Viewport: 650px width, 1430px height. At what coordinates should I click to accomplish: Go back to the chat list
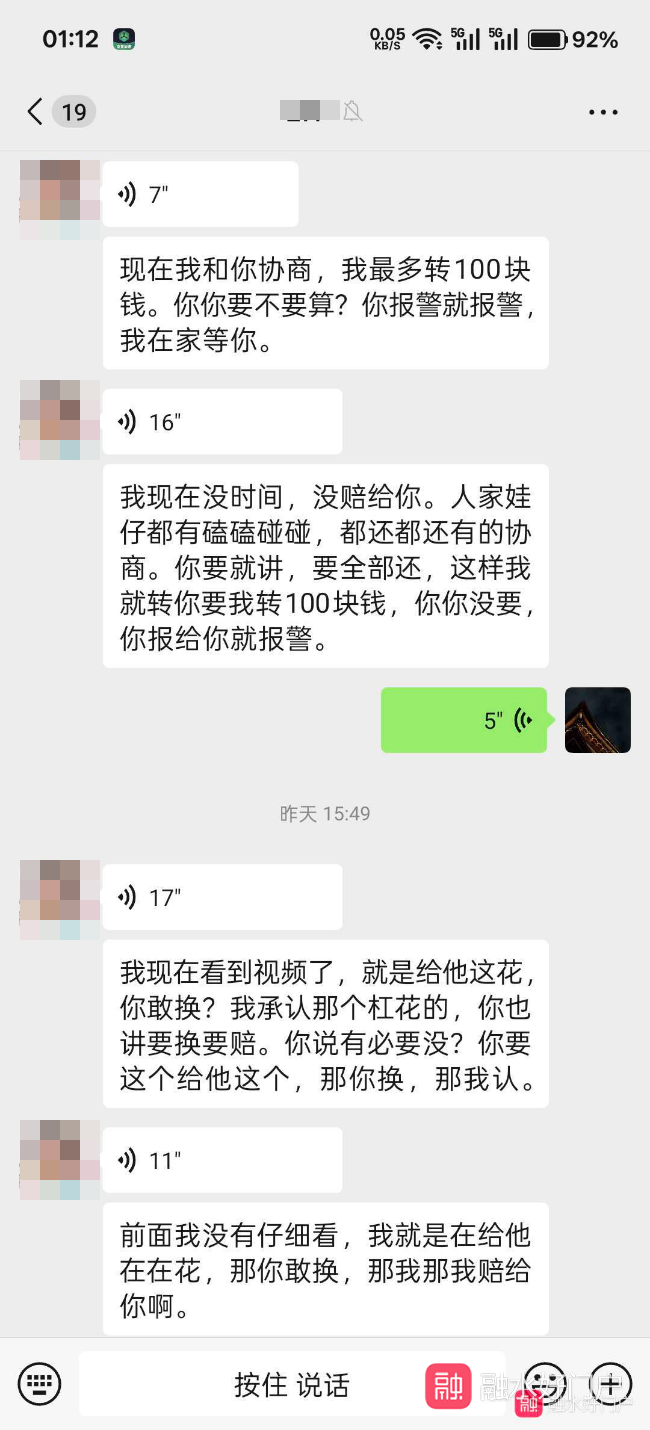point(36,111)
